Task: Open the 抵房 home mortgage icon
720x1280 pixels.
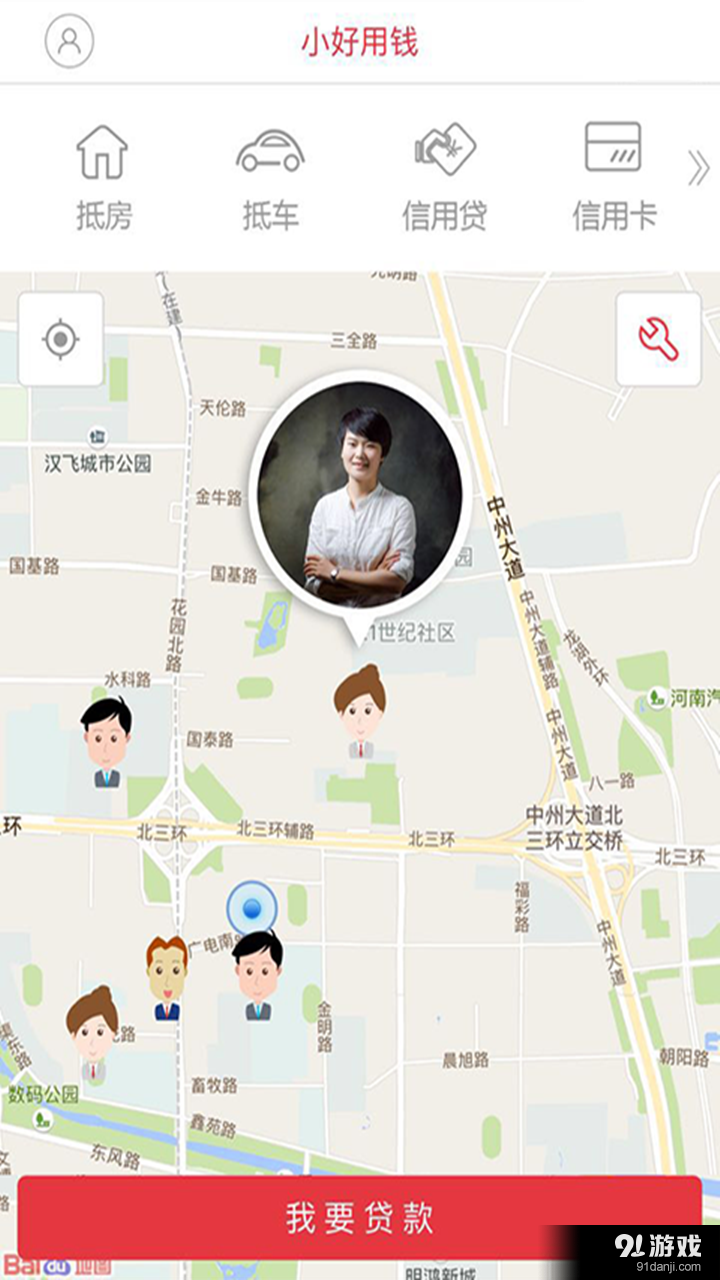Action: click(x=103, y=170)
